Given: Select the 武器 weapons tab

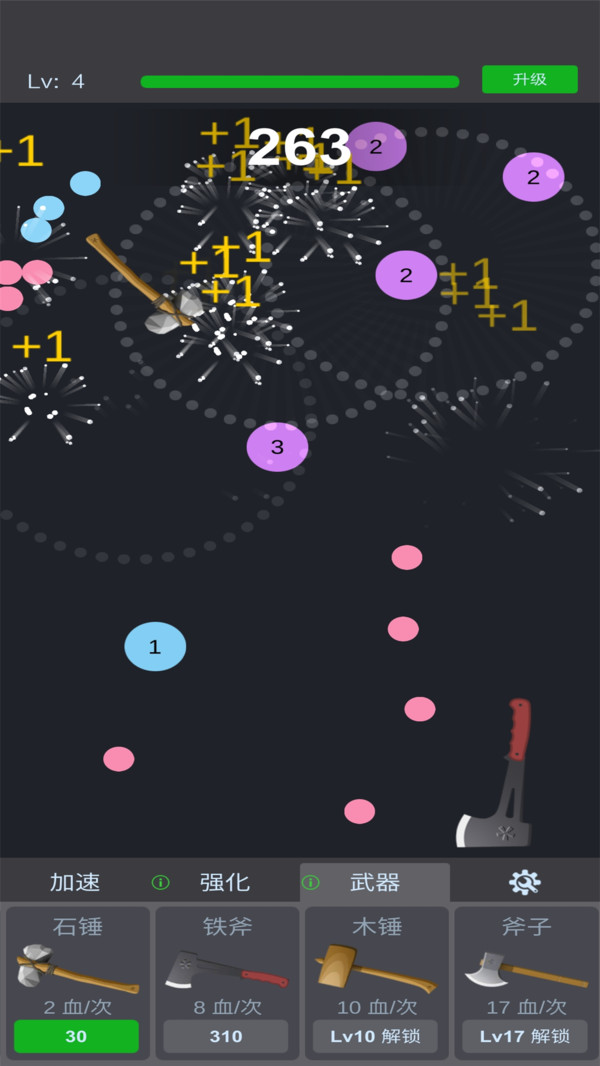Looking at the screenshot, I should click(x=375, y=882).
